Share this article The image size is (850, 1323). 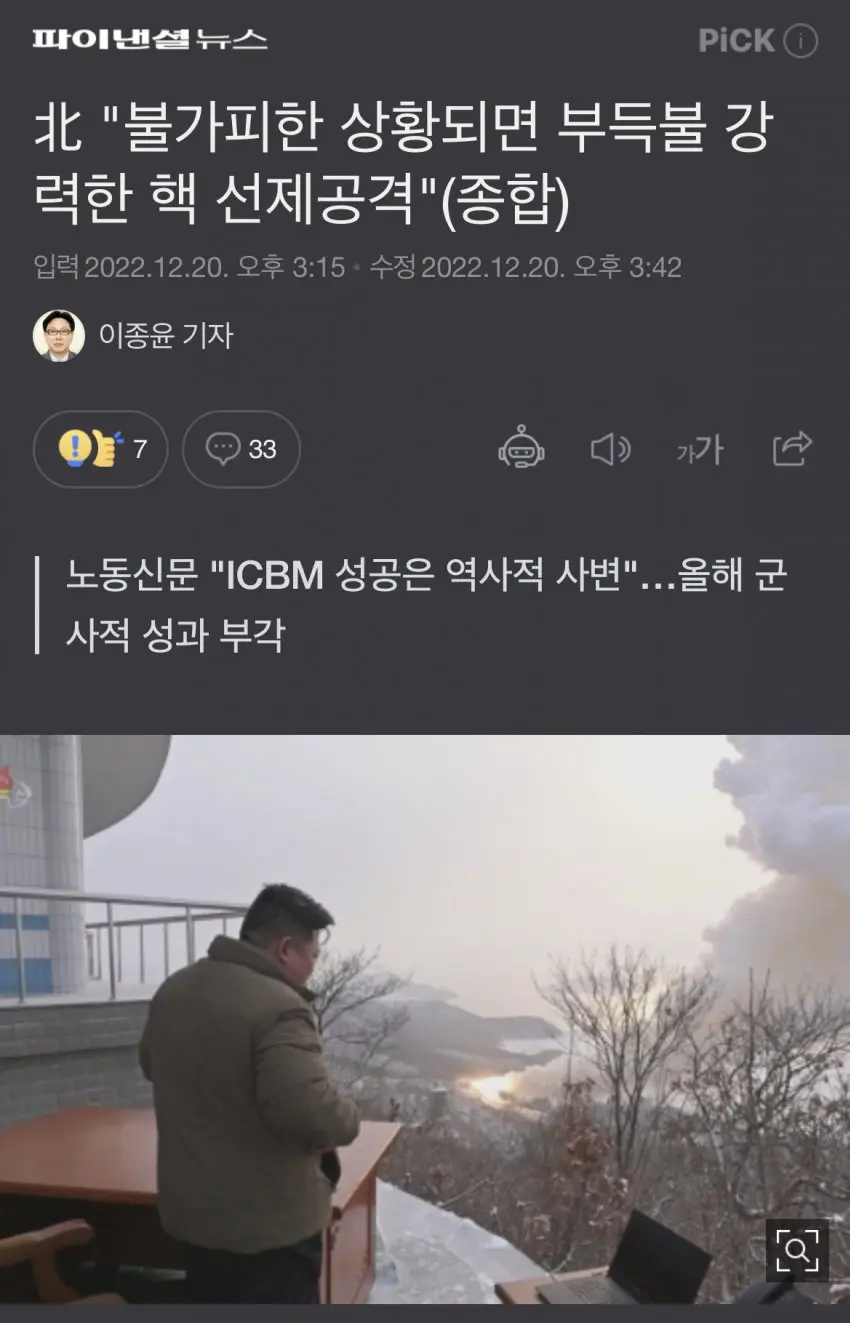pyautogui.click(x=792, y=448)
